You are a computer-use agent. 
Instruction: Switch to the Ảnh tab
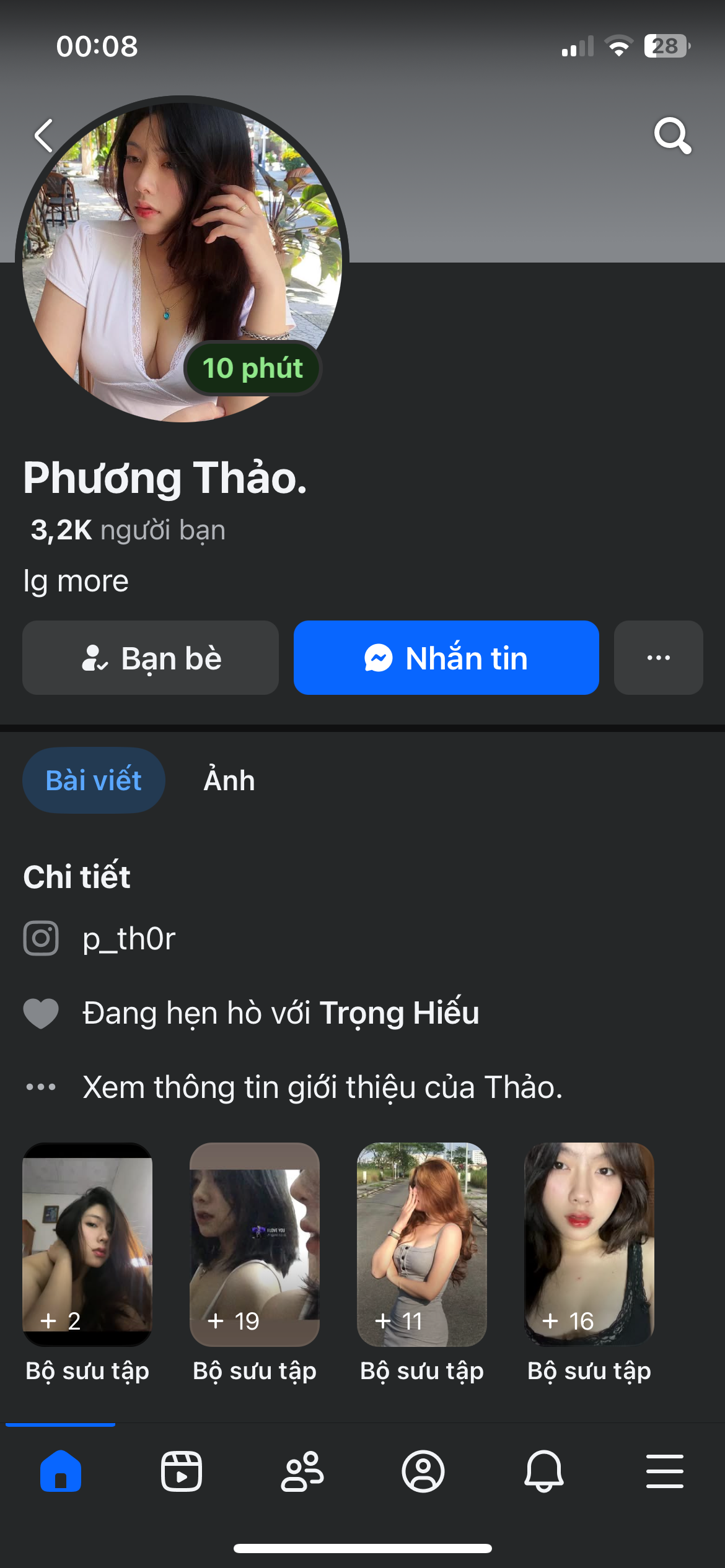[x=229, y=780]
